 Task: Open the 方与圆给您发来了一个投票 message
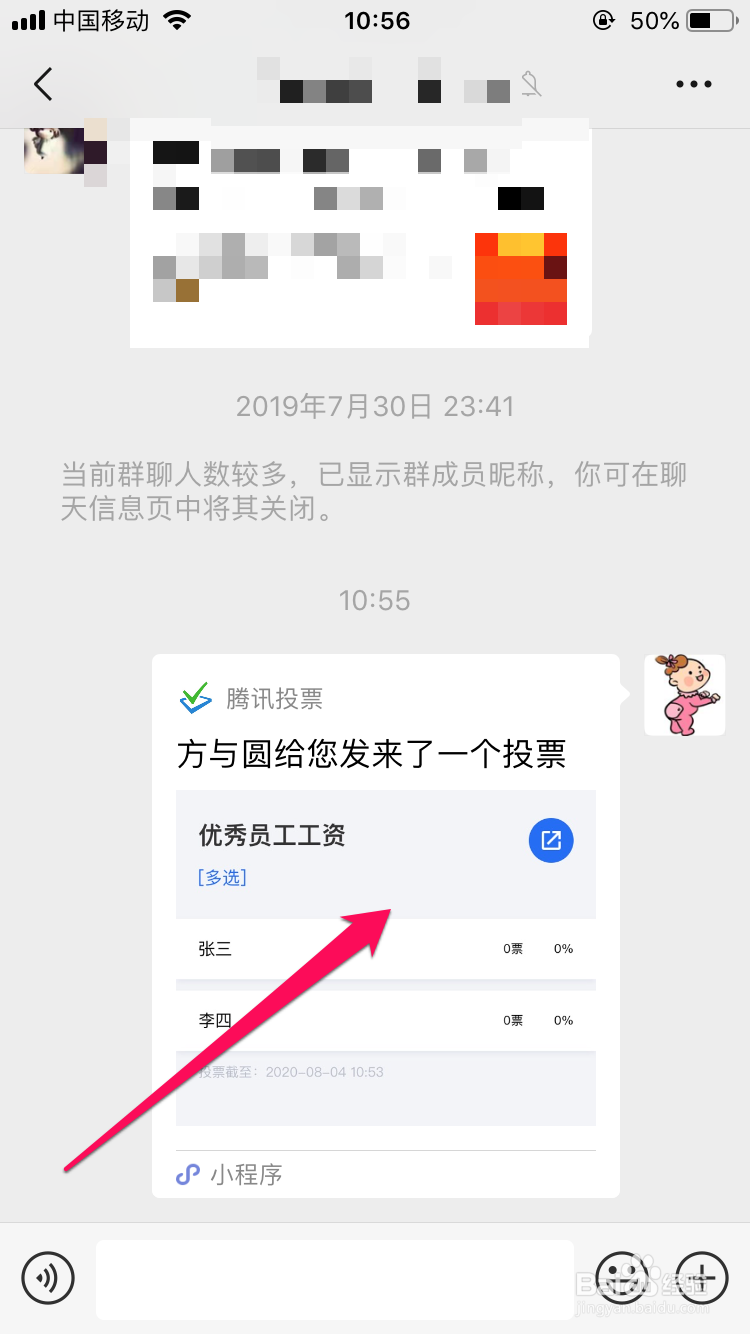(385, 756)
